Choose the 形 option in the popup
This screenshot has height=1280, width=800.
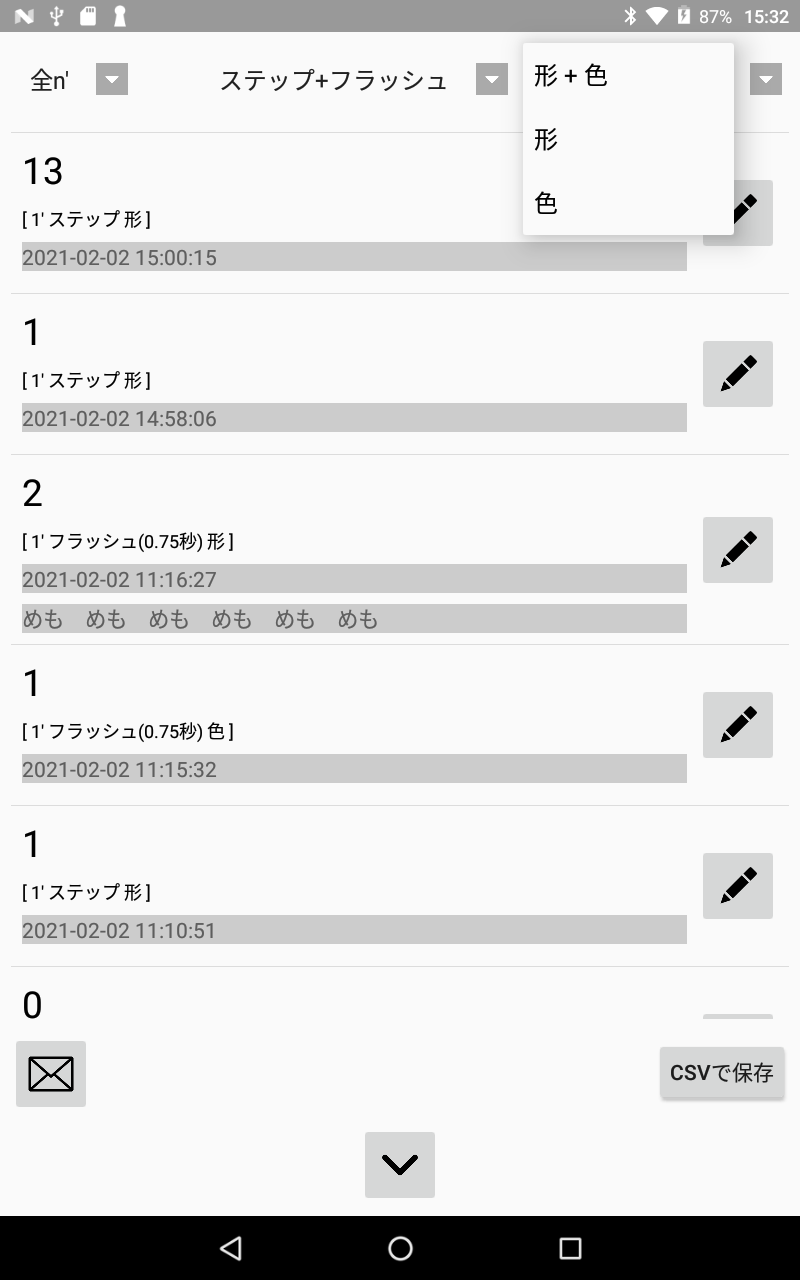(x=628, y=140)
